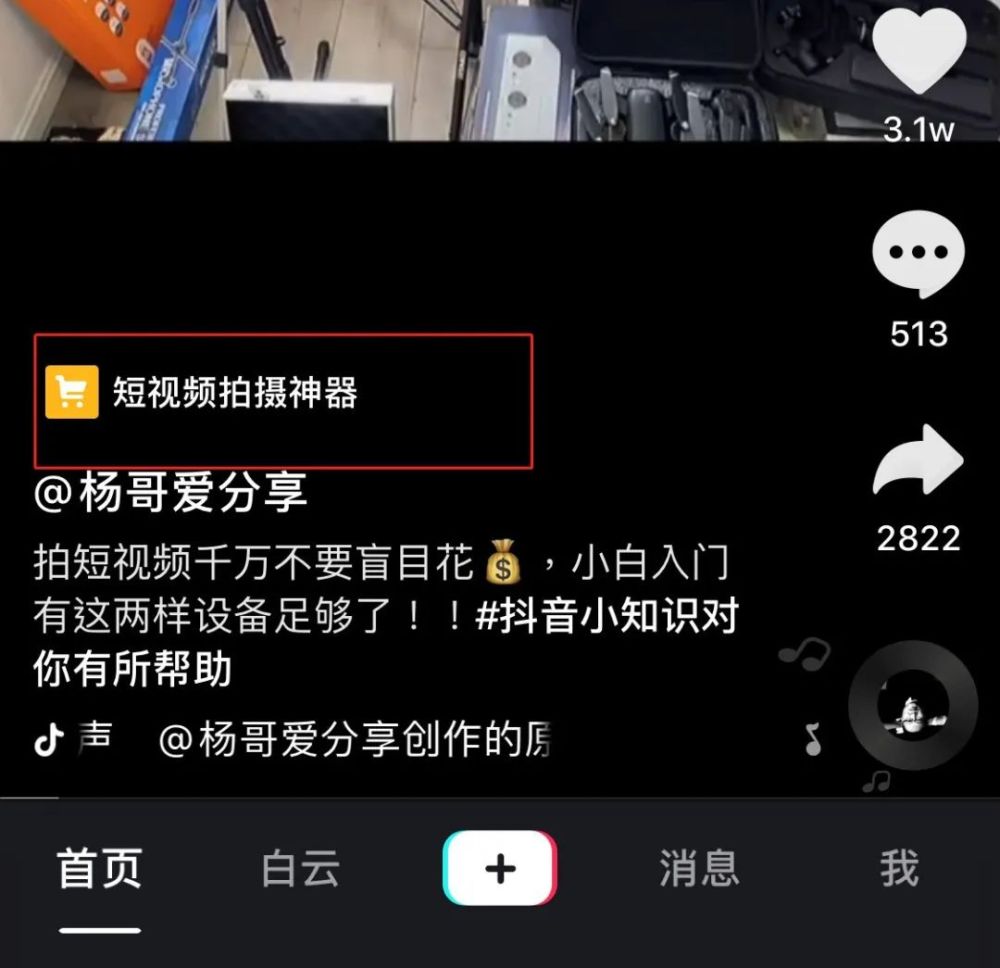Open the original sound by 杨哥爱分享
Screen dimensions: 1000x968
[x=353, y=740]
